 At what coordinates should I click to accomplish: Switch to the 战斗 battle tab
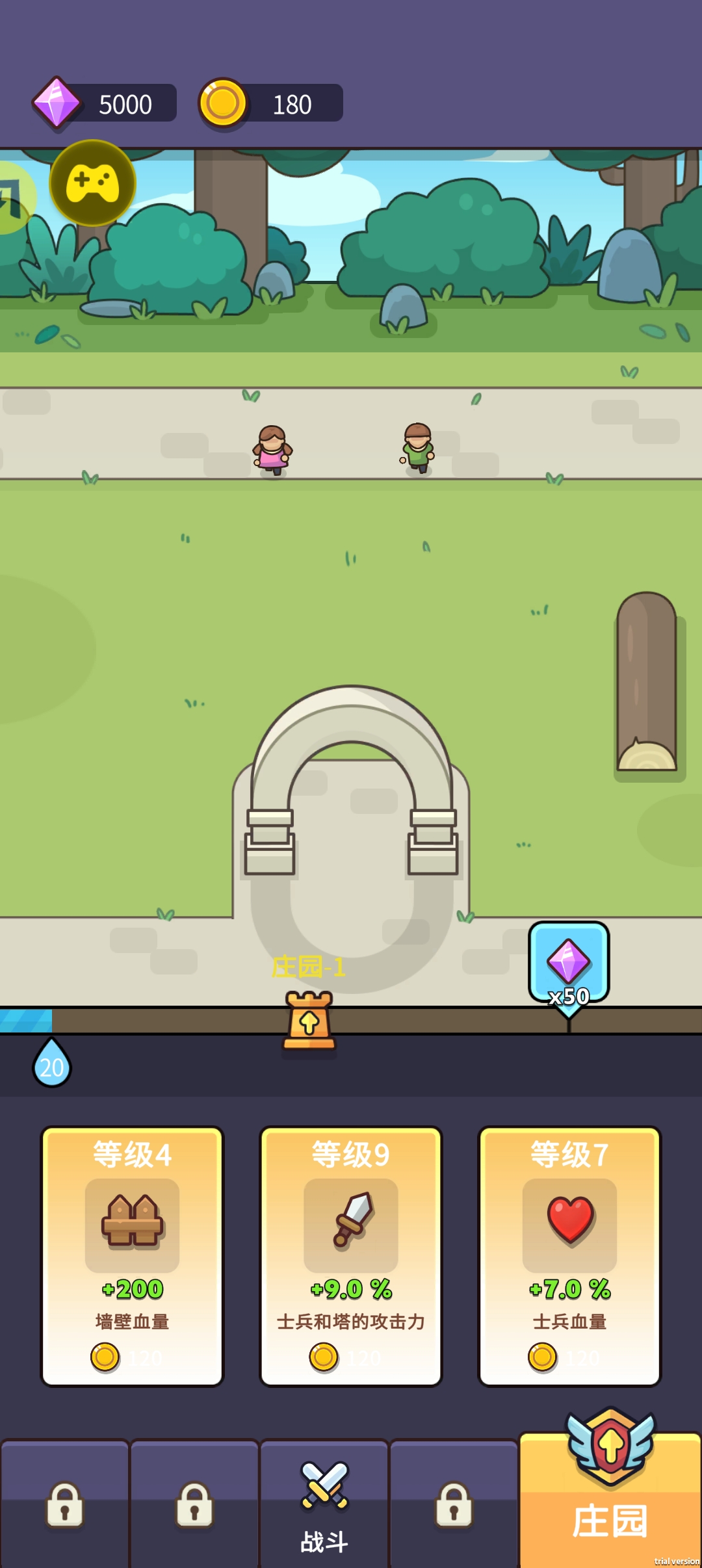coord(324,1504)
